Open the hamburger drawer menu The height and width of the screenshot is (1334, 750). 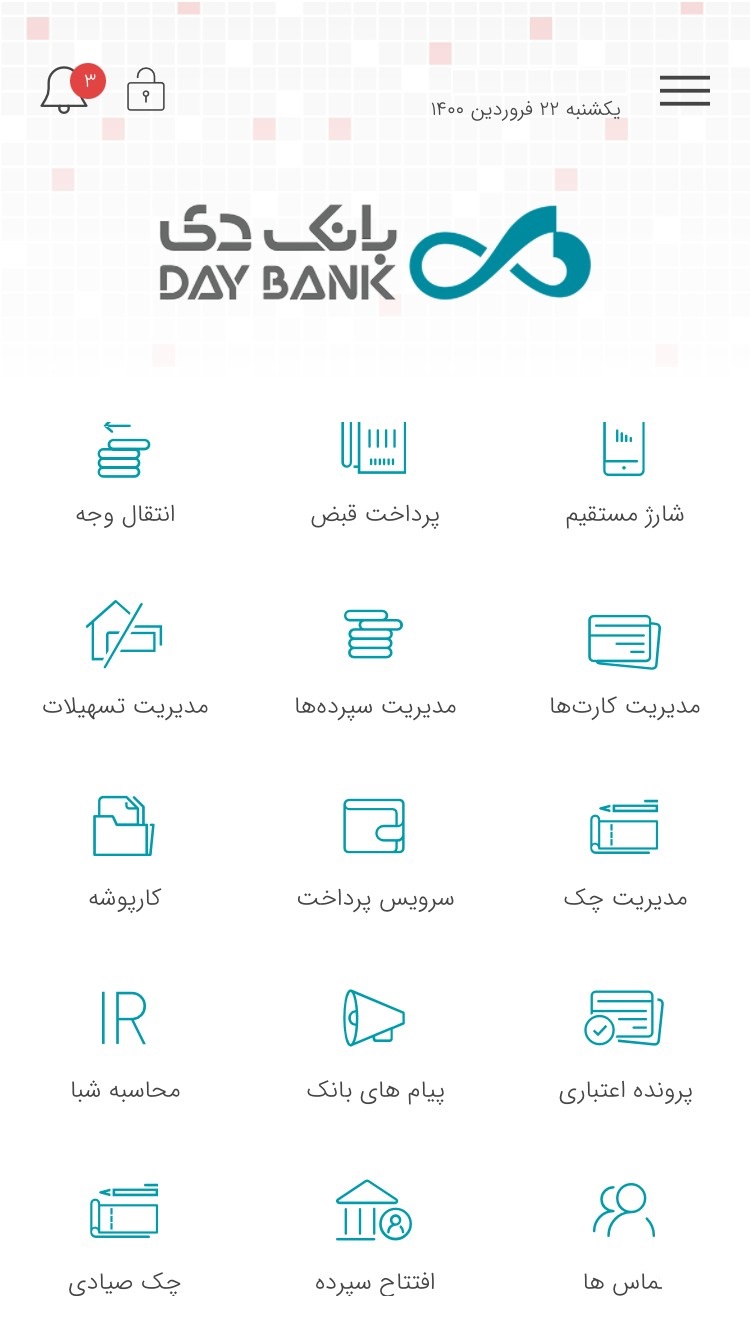point(685,91)
